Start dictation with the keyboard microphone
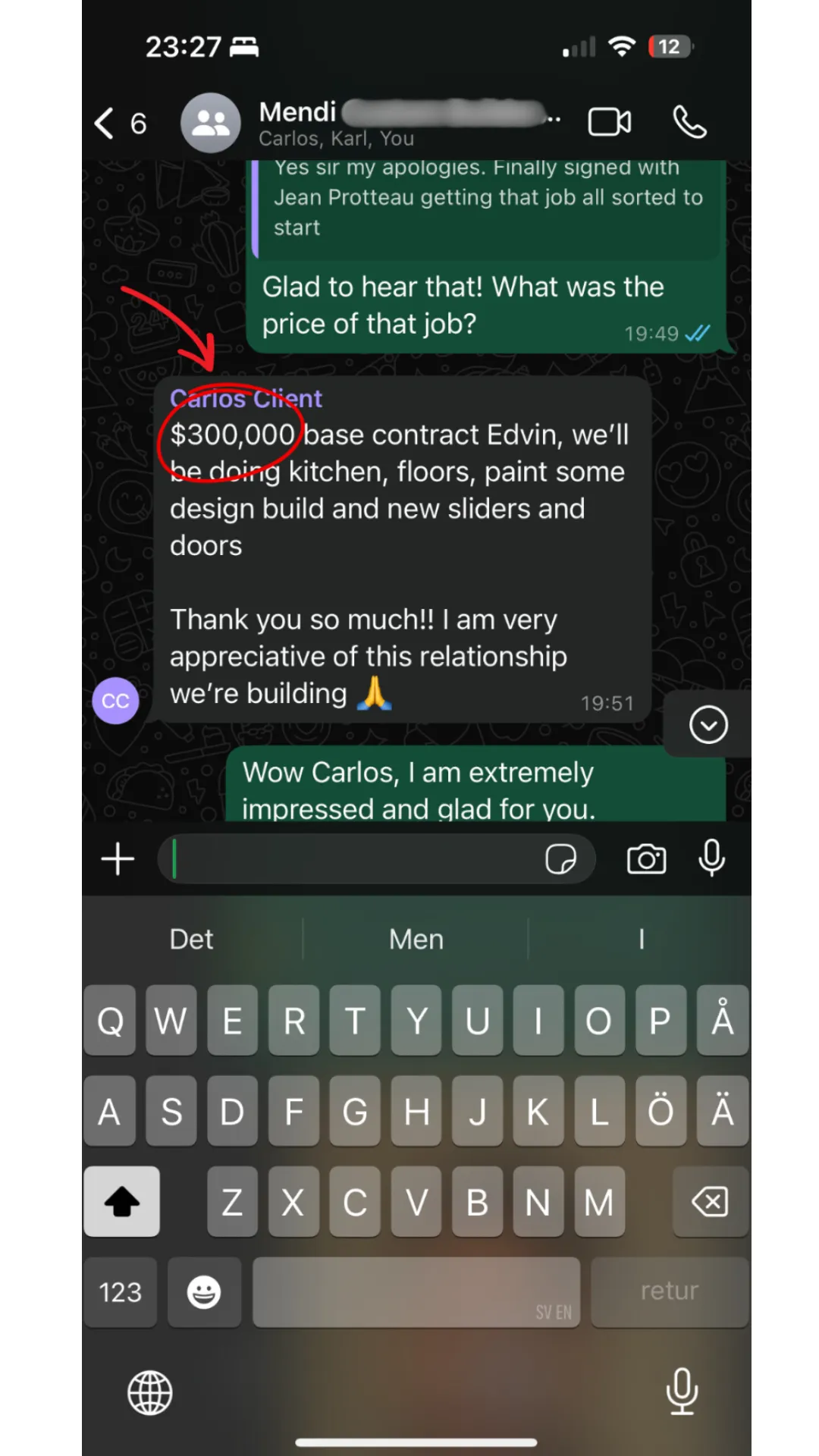 tap(682, 1392)
